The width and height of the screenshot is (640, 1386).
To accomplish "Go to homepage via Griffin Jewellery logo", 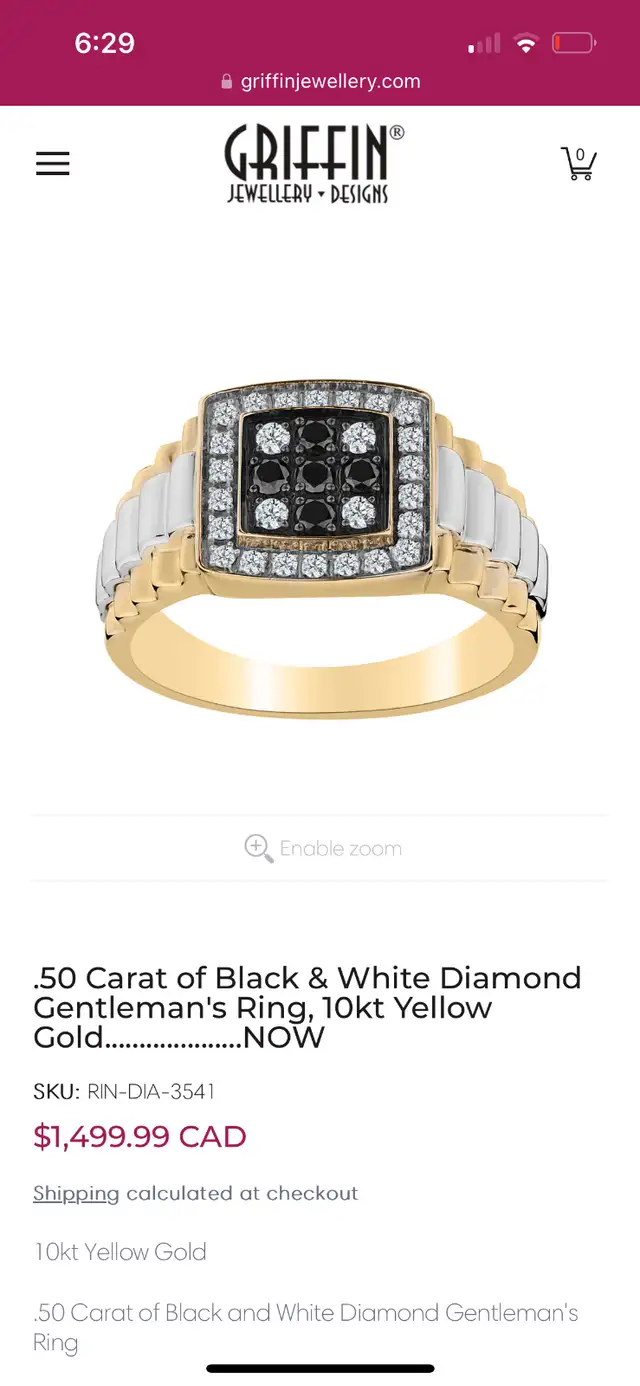I will click(315, 164).
